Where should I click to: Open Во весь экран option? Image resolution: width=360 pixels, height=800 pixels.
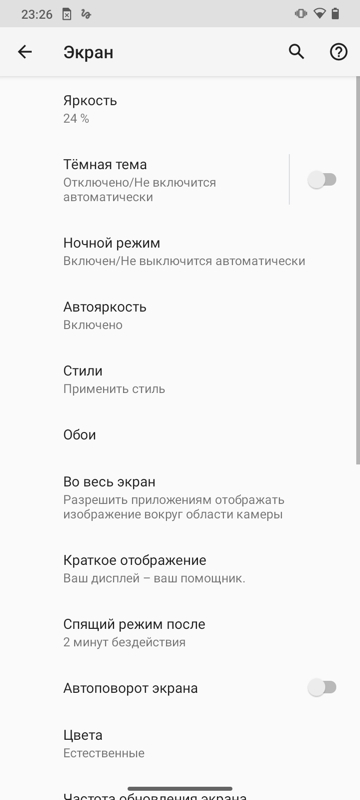click(180, 498)
